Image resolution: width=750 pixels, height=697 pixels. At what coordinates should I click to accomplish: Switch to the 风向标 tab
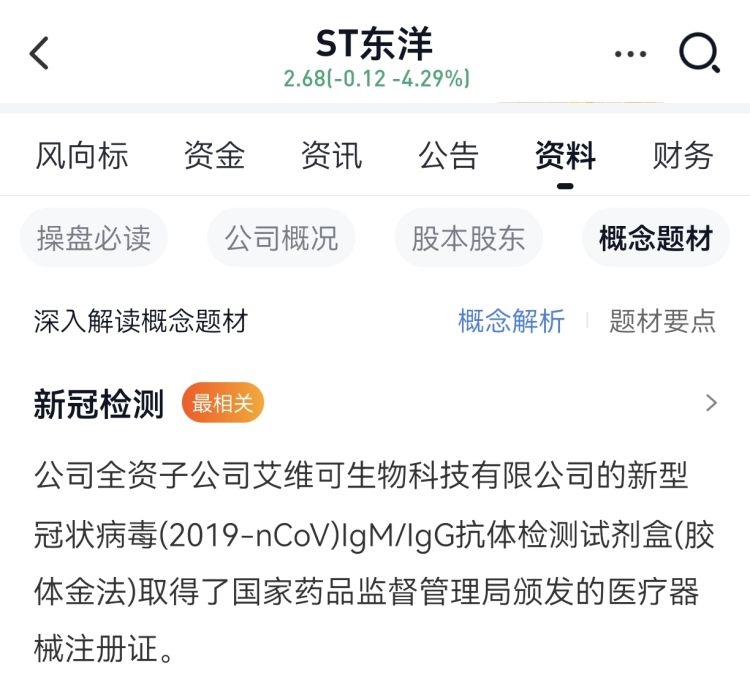click(82, 155)
